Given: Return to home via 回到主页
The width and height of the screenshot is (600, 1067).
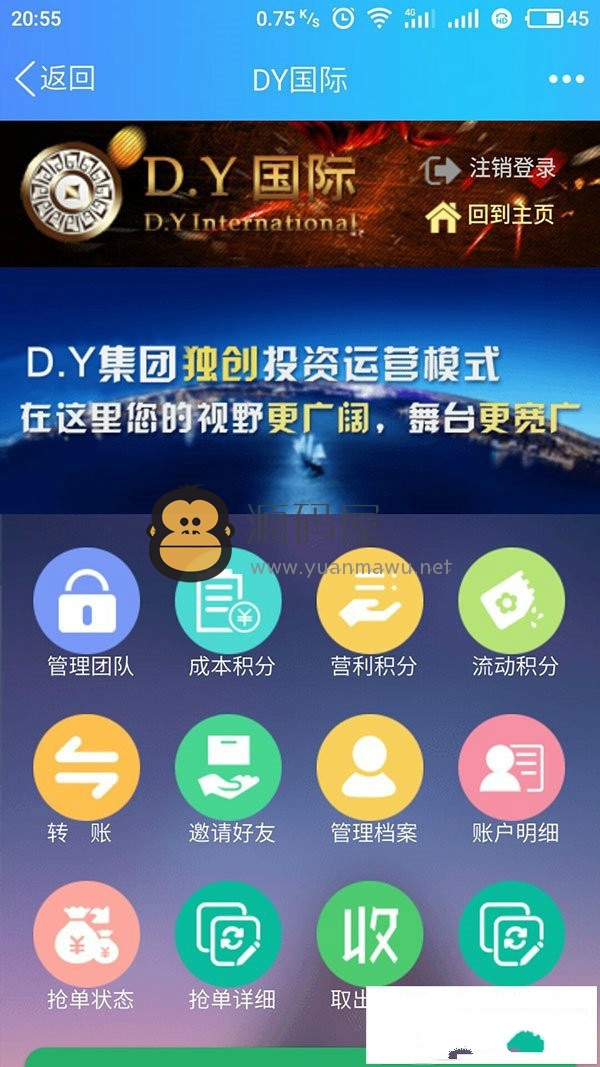Looking at the screenshot, I should [490, 215].
